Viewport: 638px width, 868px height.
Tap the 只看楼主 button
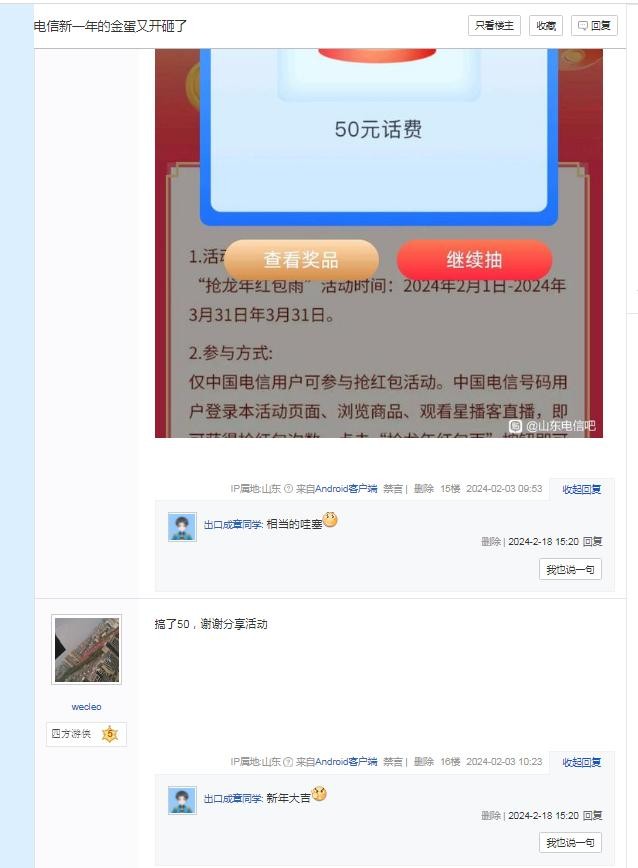pyautogui.click(x=494, y=26)
